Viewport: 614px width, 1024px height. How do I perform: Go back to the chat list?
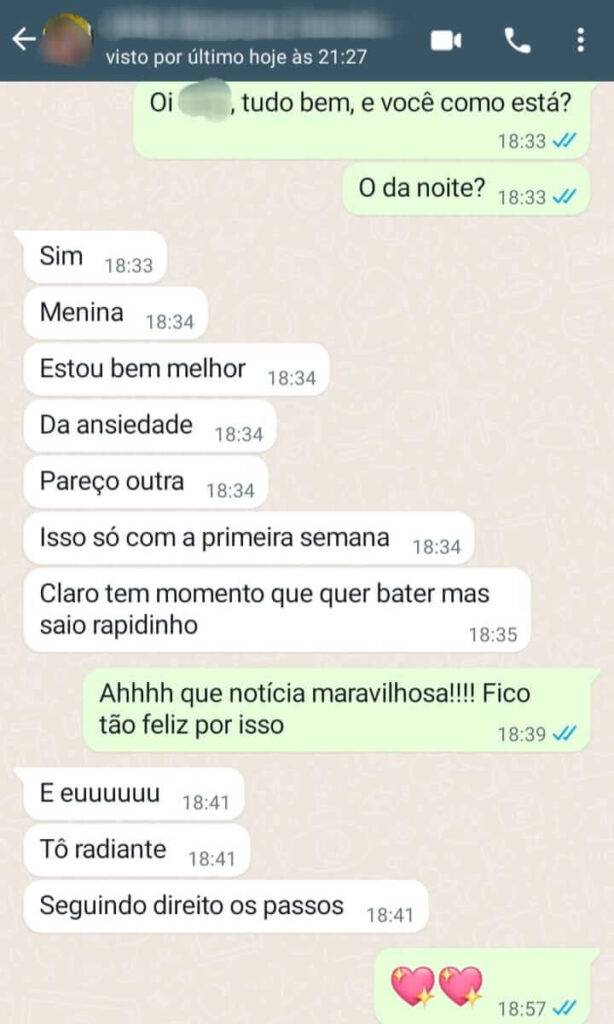23,40
